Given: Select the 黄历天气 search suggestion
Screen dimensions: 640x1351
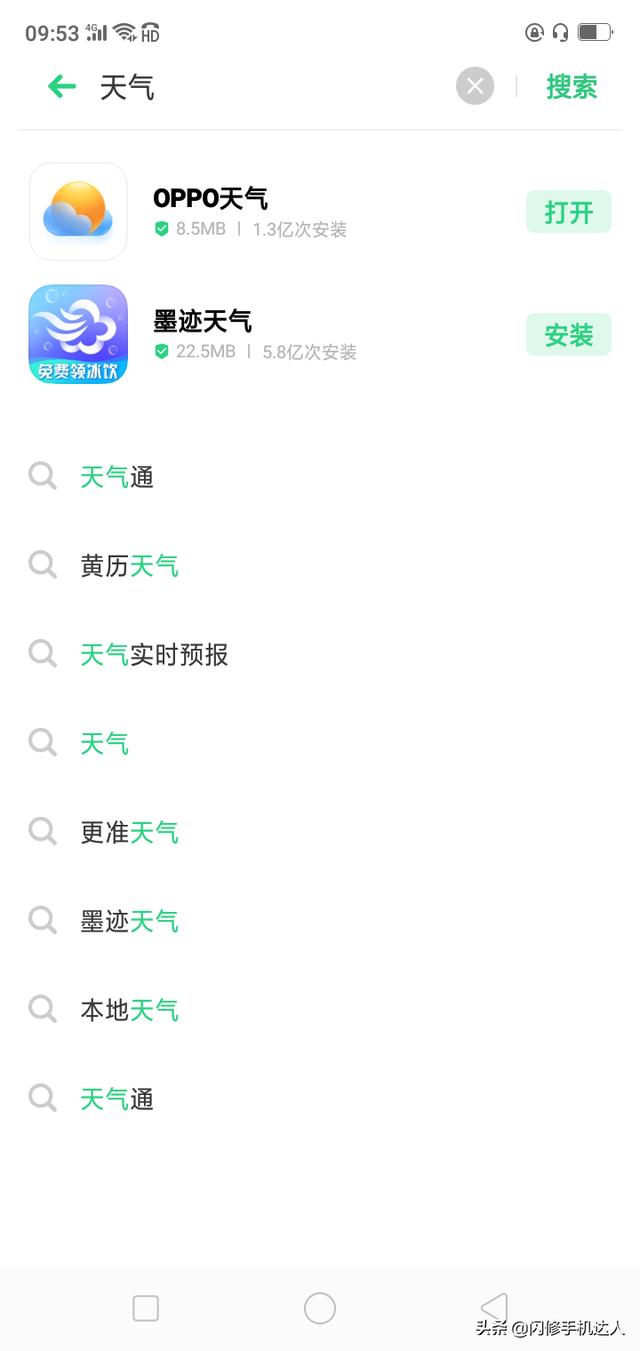Looking at the screenshot, I should tap(130, 566).
